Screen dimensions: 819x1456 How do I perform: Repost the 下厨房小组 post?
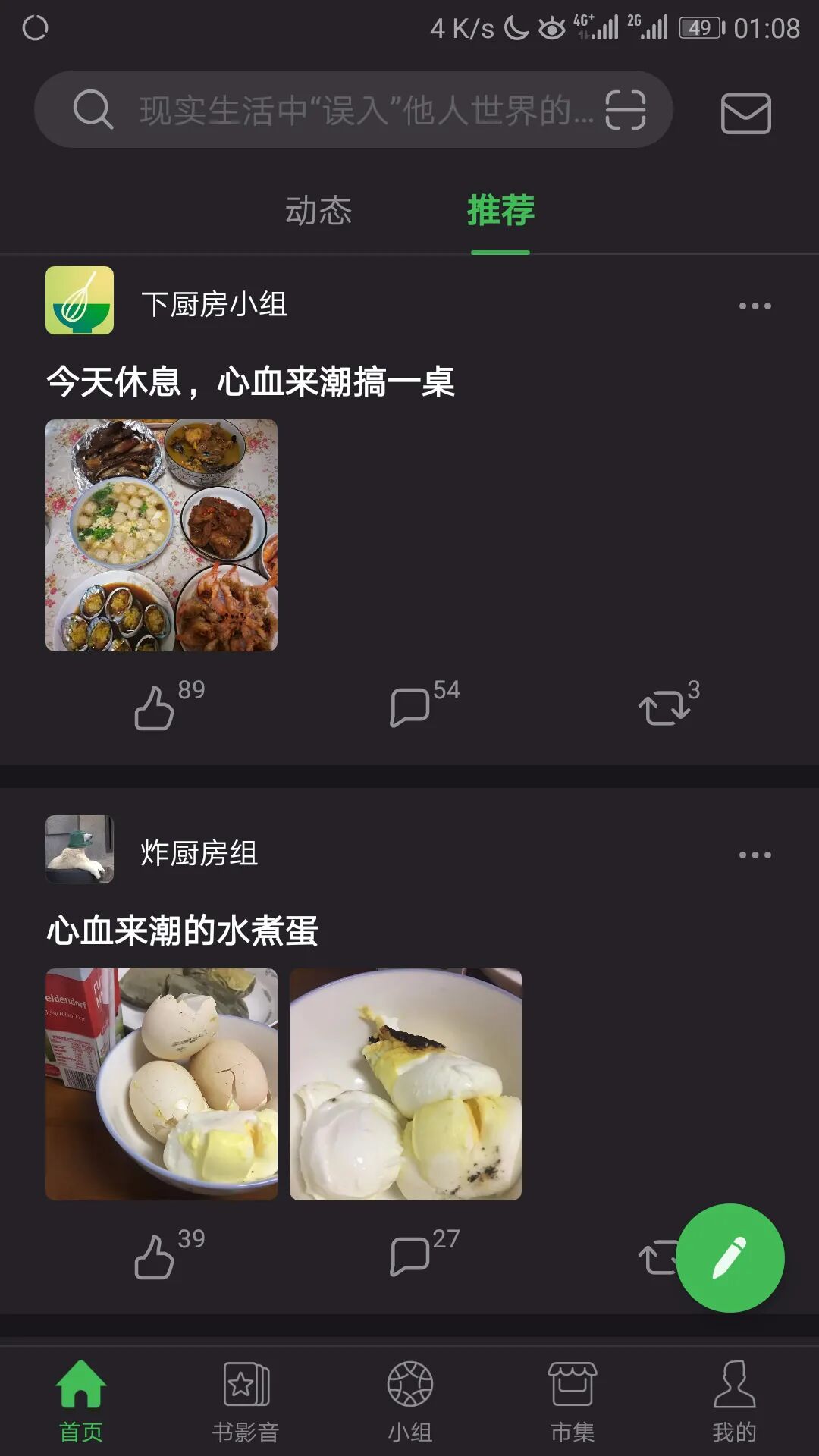[665, 707]
